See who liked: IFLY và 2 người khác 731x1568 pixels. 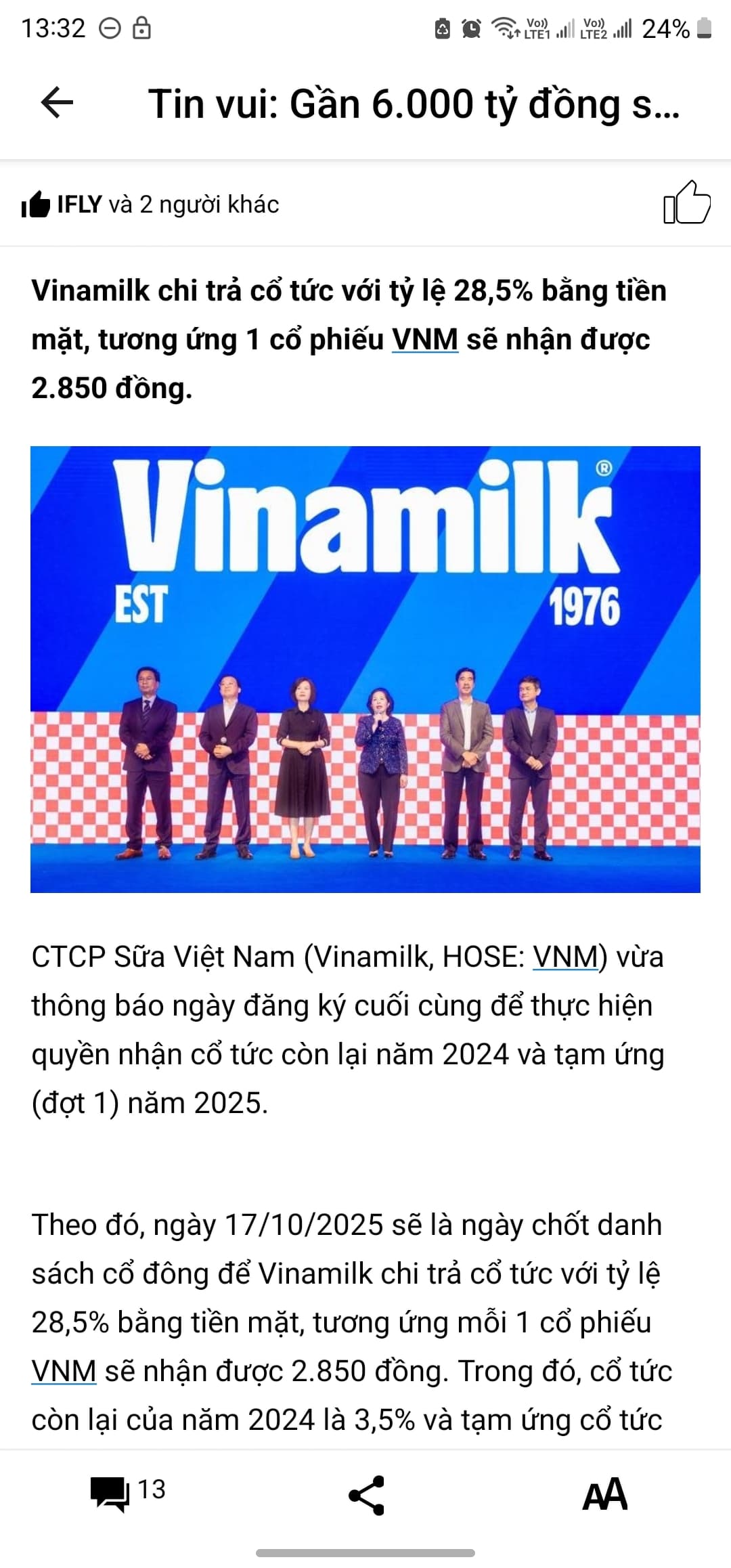(150, 204)
